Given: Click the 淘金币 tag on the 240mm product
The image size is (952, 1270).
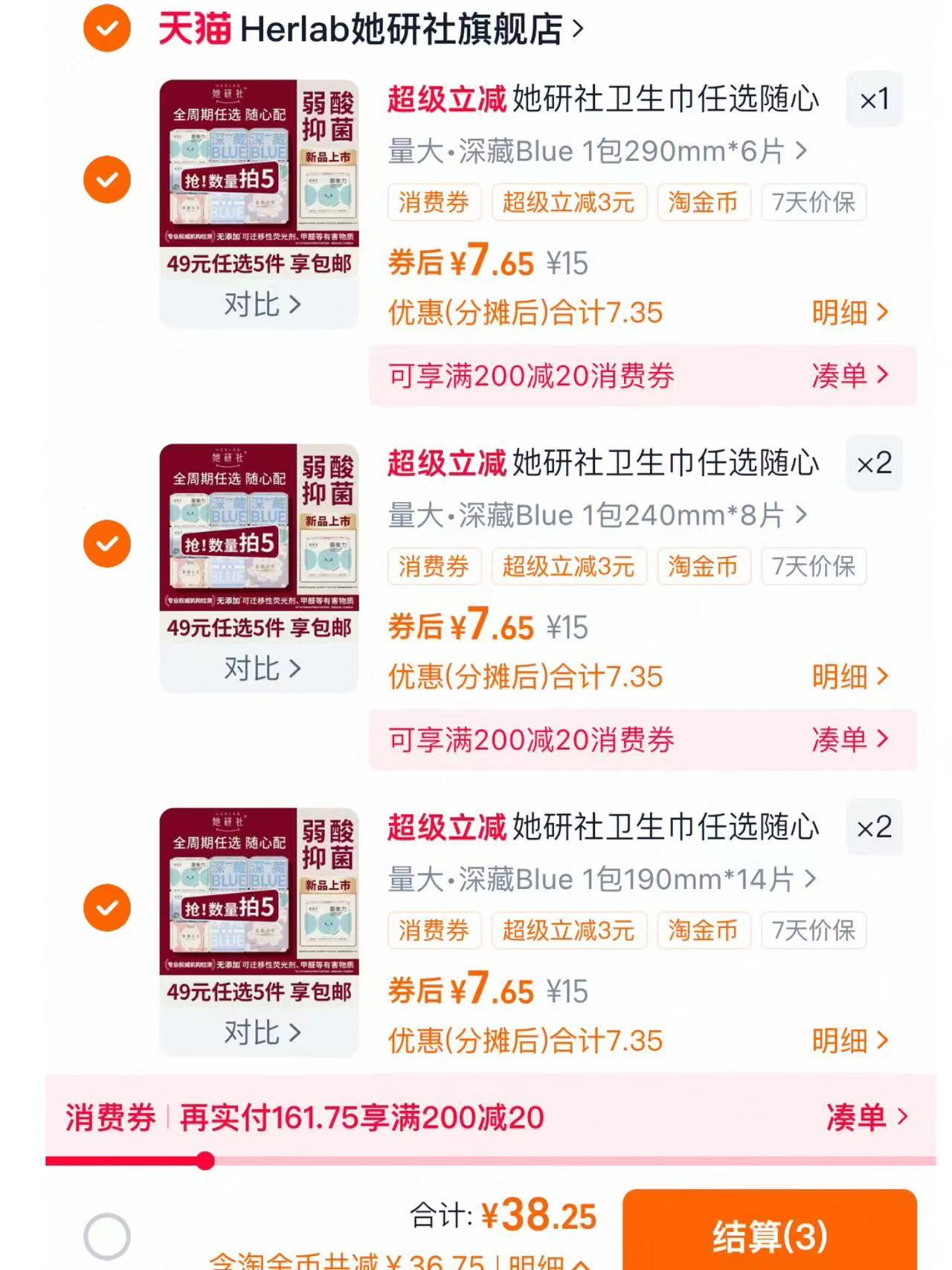Looking at the screenshot, I should pos(702,566).
